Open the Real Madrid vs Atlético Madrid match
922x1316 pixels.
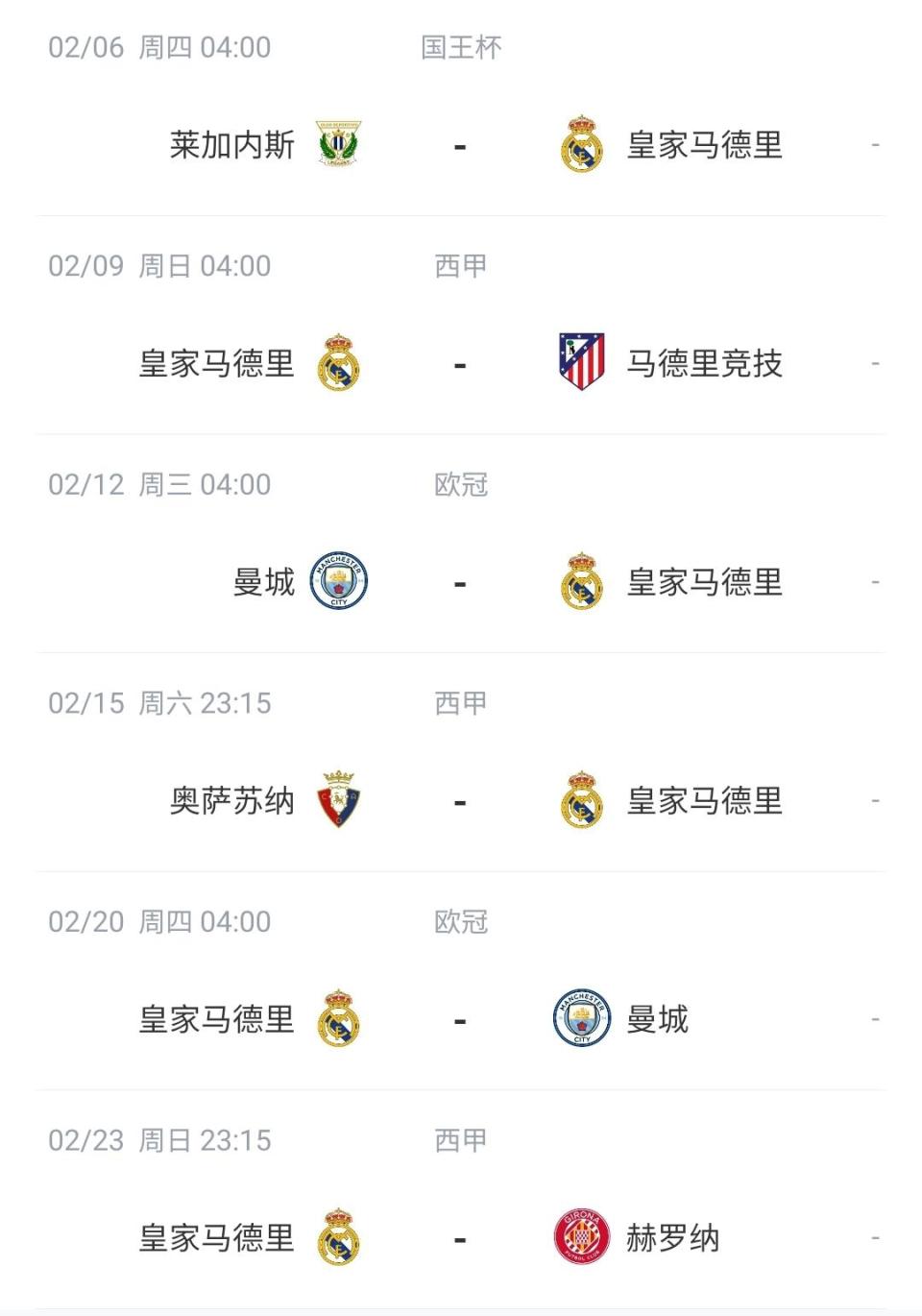point(460,364)
